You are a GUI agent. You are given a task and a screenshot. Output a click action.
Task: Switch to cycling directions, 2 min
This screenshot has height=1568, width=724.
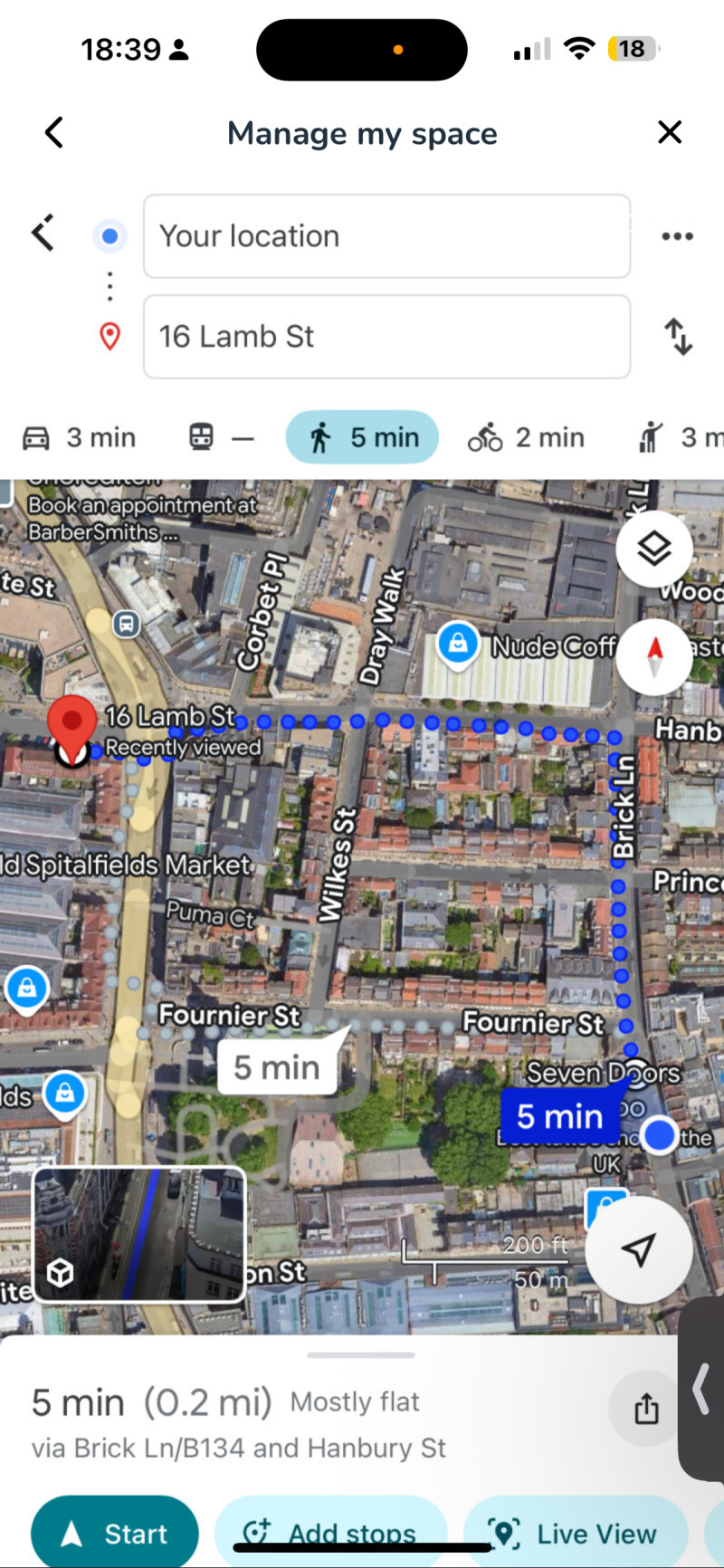tap(526, 438)
